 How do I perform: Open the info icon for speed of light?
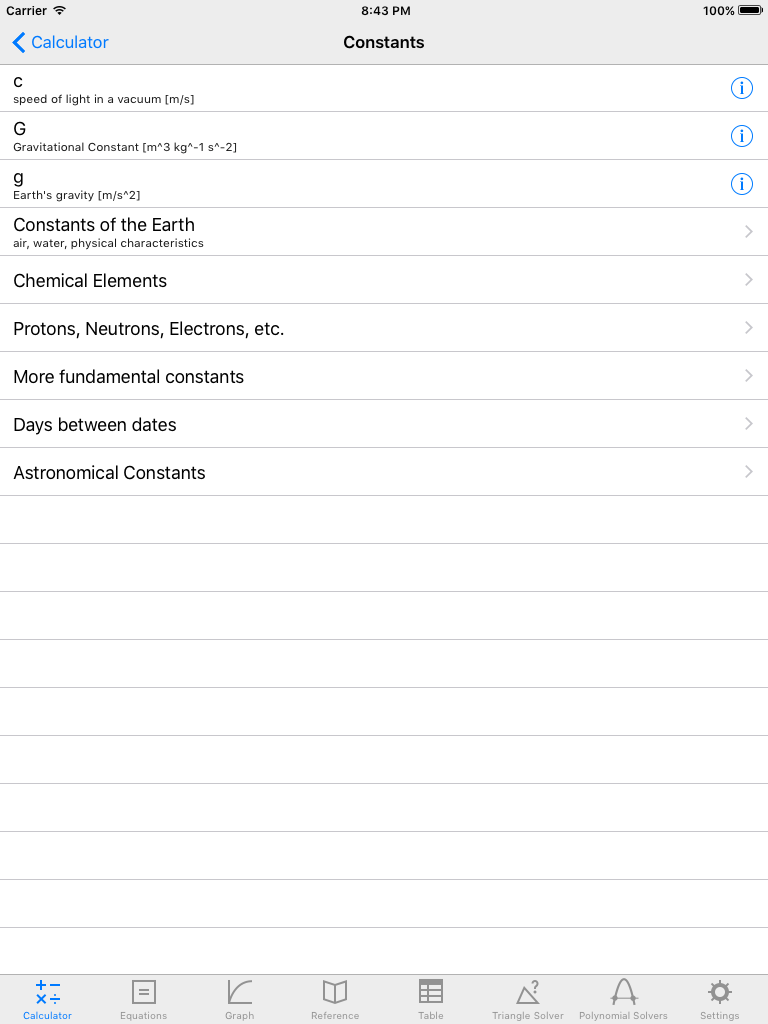pos(742,88)
